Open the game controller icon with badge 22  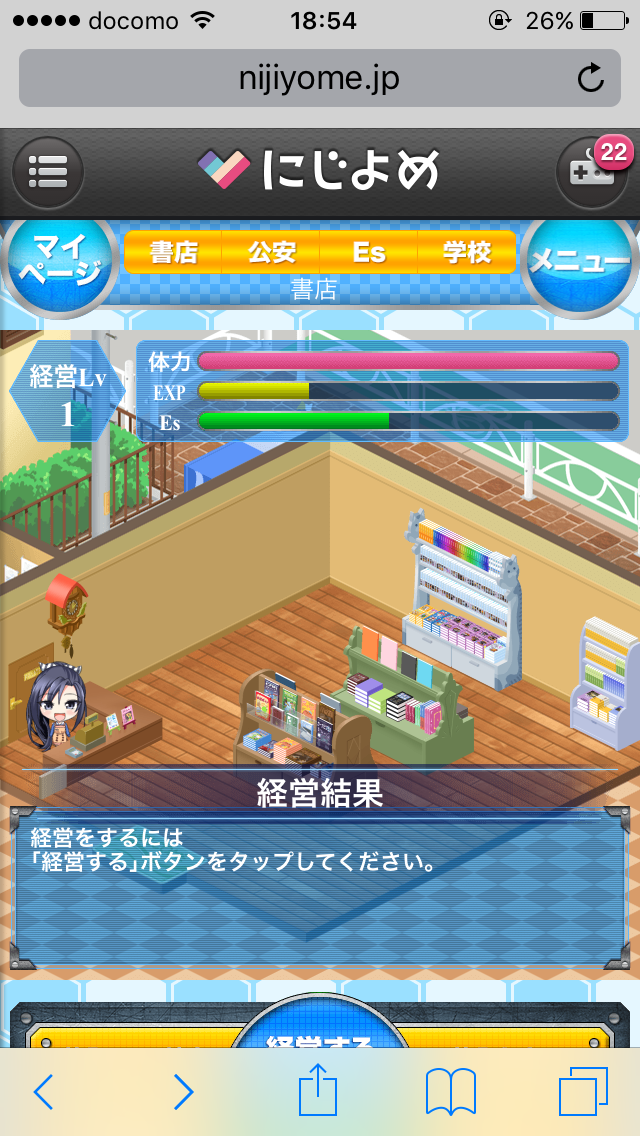point(591,172)
